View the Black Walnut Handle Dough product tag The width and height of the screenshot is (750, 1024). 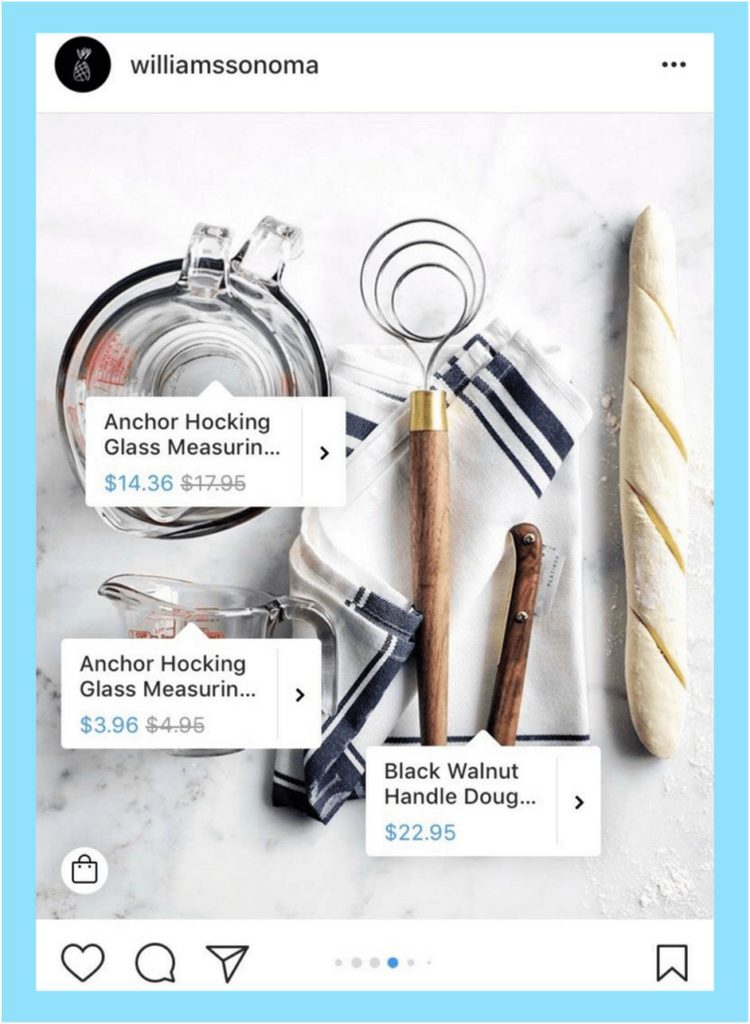tap(482, 801)
